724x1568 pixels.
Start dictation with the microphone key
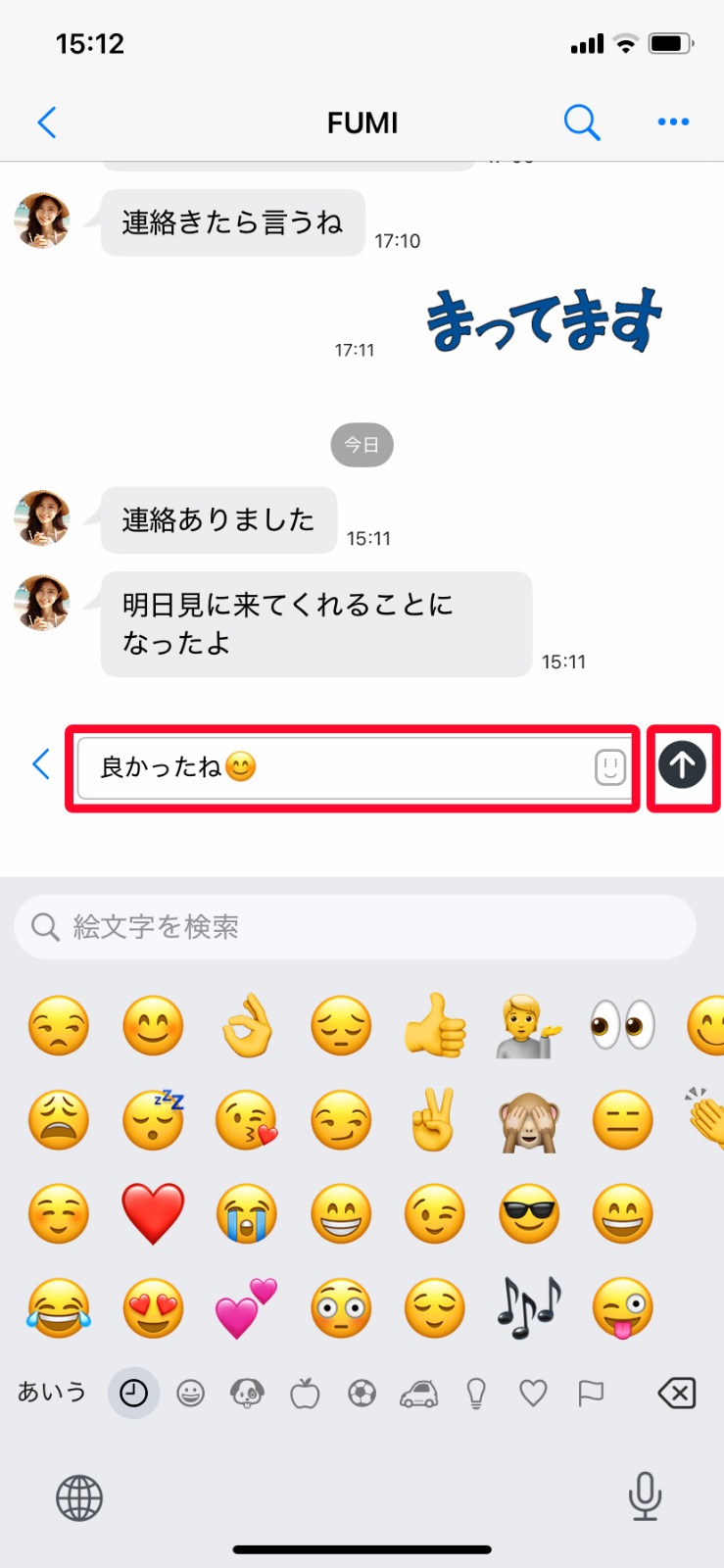645,1496
